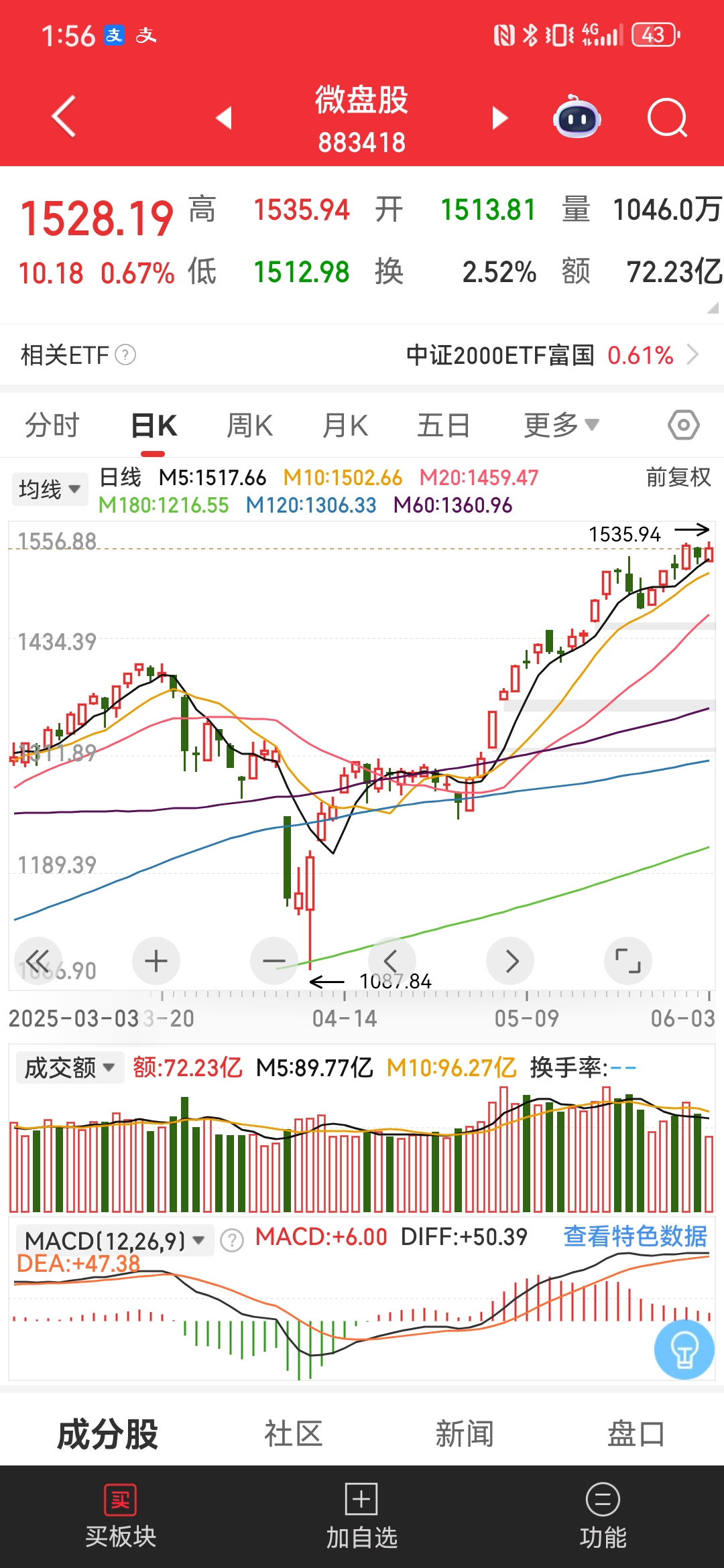Switch to the 五日 chart tab
724x1568 pixels.
pyautogui.click(x=443, y=426)
